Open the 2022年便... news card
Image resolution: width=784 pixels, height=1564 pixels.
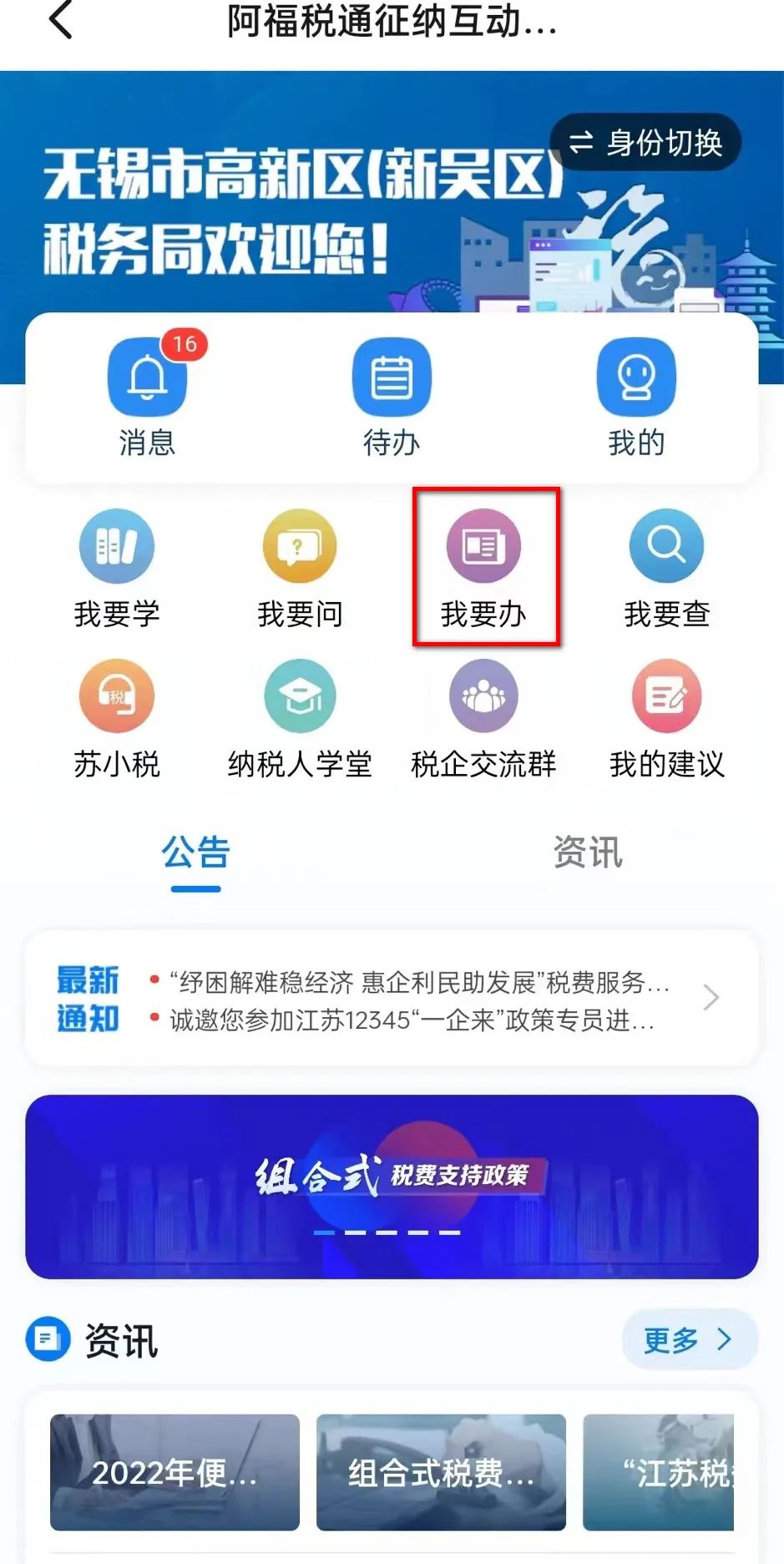[175, 1472]
